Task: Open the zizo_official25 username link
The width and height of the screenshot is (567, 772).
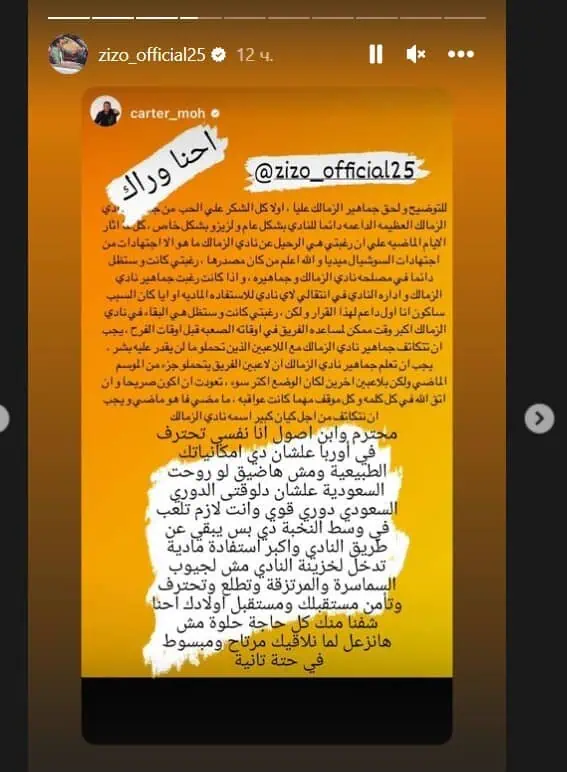Action: pos(152,55)
